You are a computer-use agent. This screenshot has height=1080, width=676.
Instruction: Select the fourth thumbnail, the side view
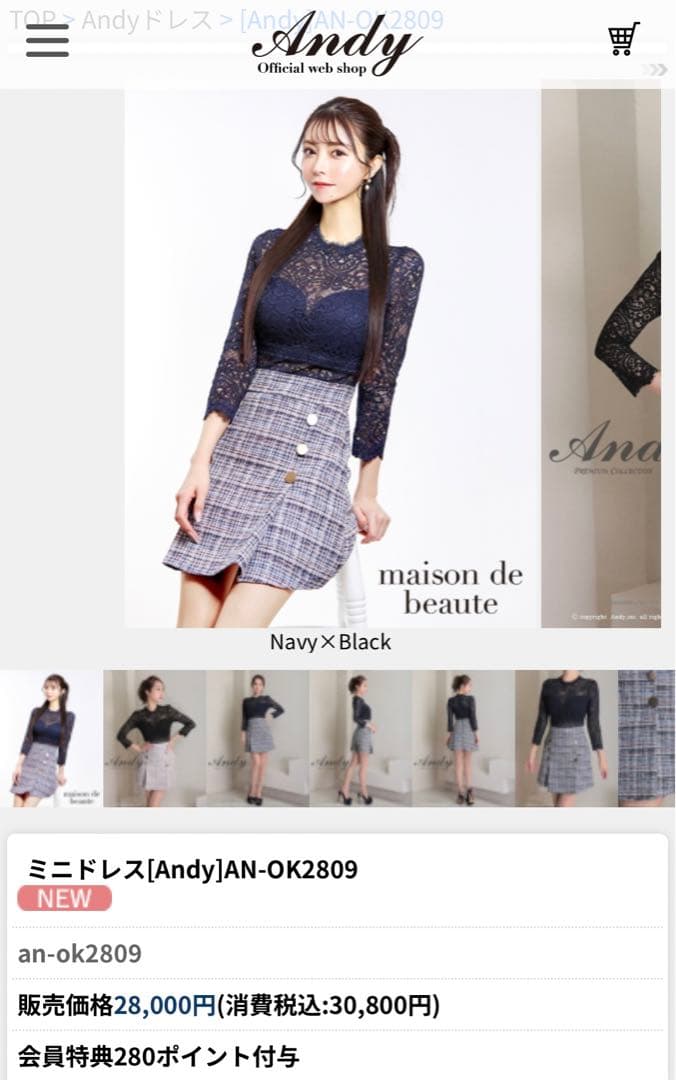[x=361, y=738]
